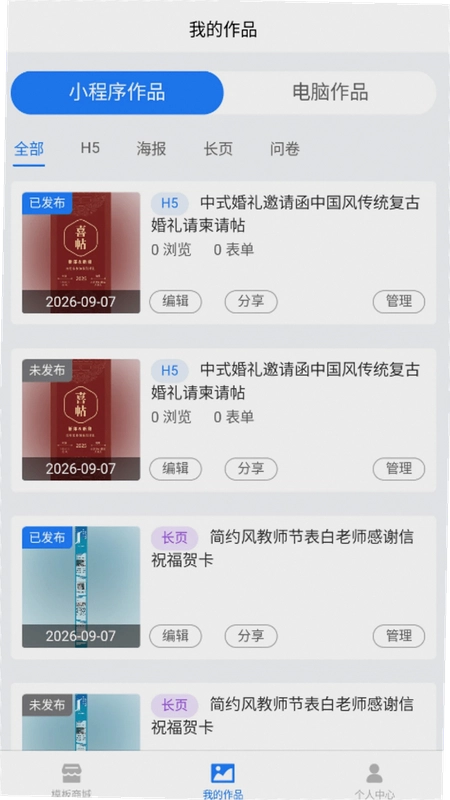Open the published wedding invitation thumbnail
This screenshot has width=450, height=800.
[81, 253]
